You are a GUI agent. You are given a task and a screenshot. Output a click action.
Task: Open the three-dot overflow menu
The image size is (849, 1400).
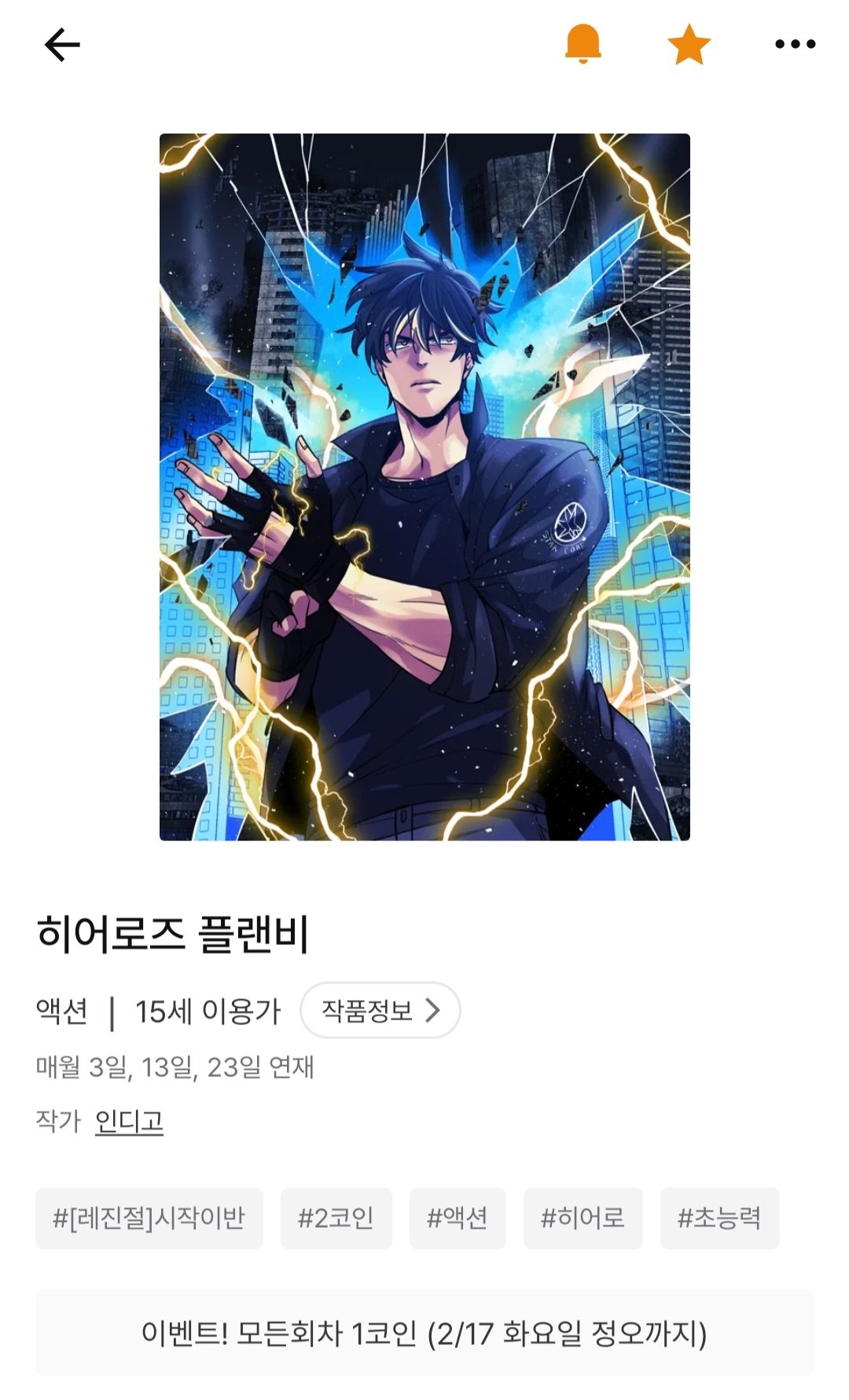point(795,44)
